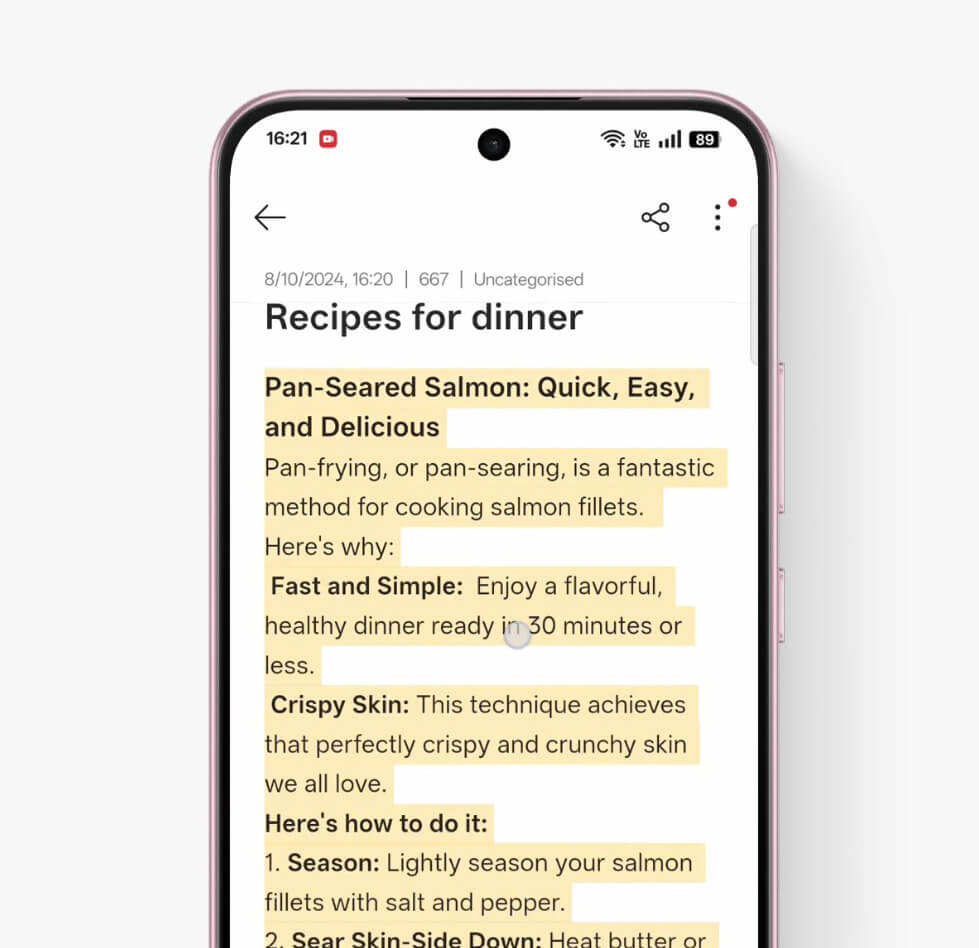Go back using the arrow icon

pos(270,217)
